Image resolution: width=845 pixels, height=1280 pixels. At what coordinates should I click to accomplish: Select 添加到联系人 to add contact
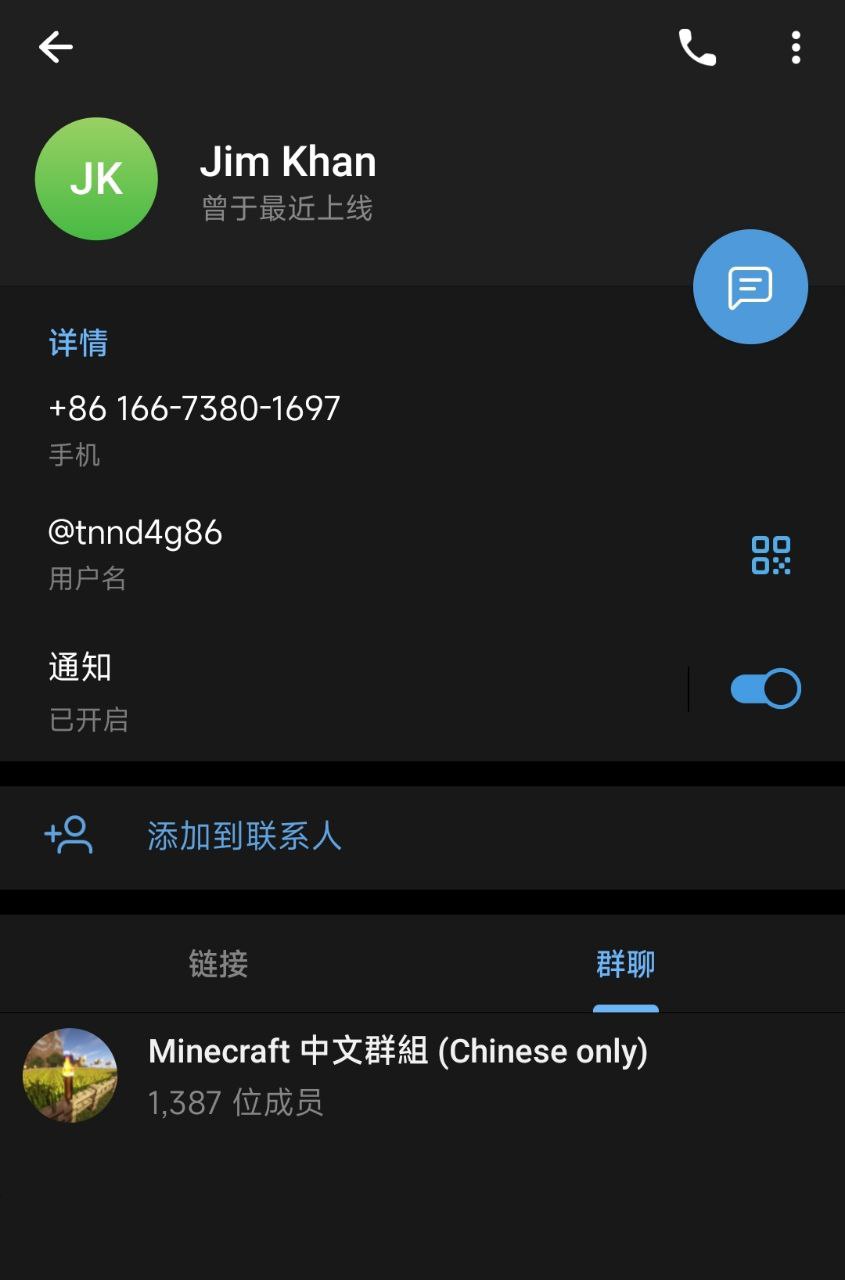pyautogui.click(x=244, y=836)
